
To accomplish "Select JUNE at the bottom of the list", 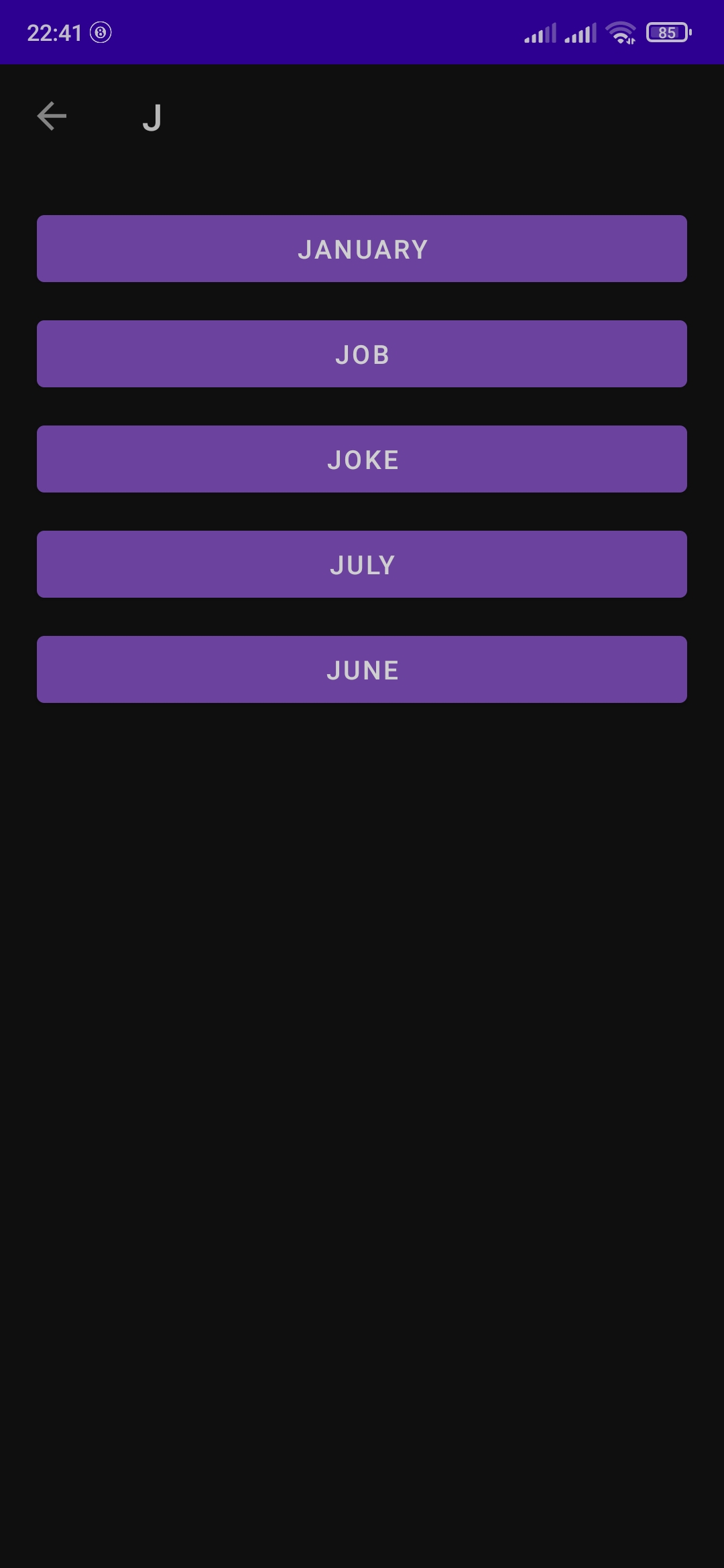I will point(362,669).
